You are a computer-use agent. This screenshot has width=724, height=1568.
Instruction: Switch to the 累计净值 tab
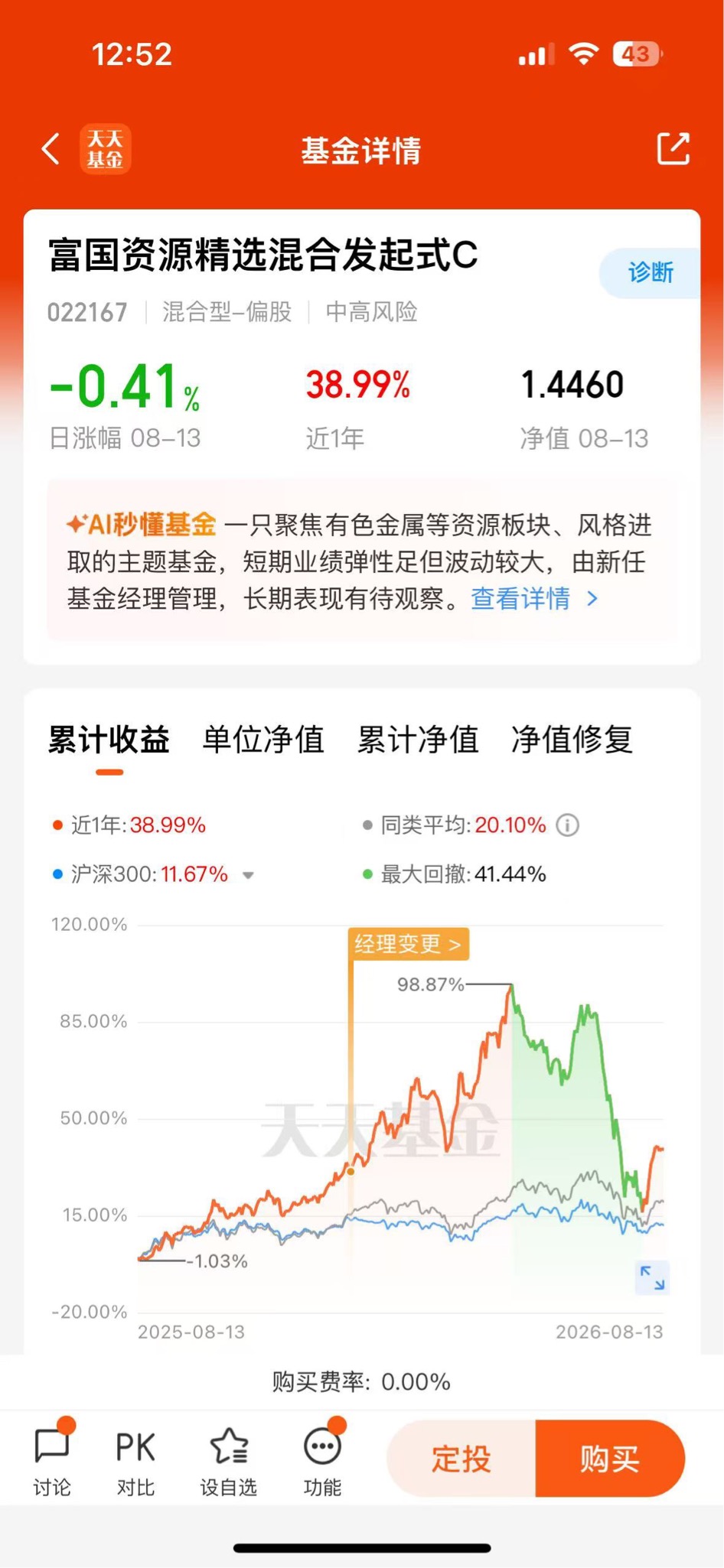[418, 740]
